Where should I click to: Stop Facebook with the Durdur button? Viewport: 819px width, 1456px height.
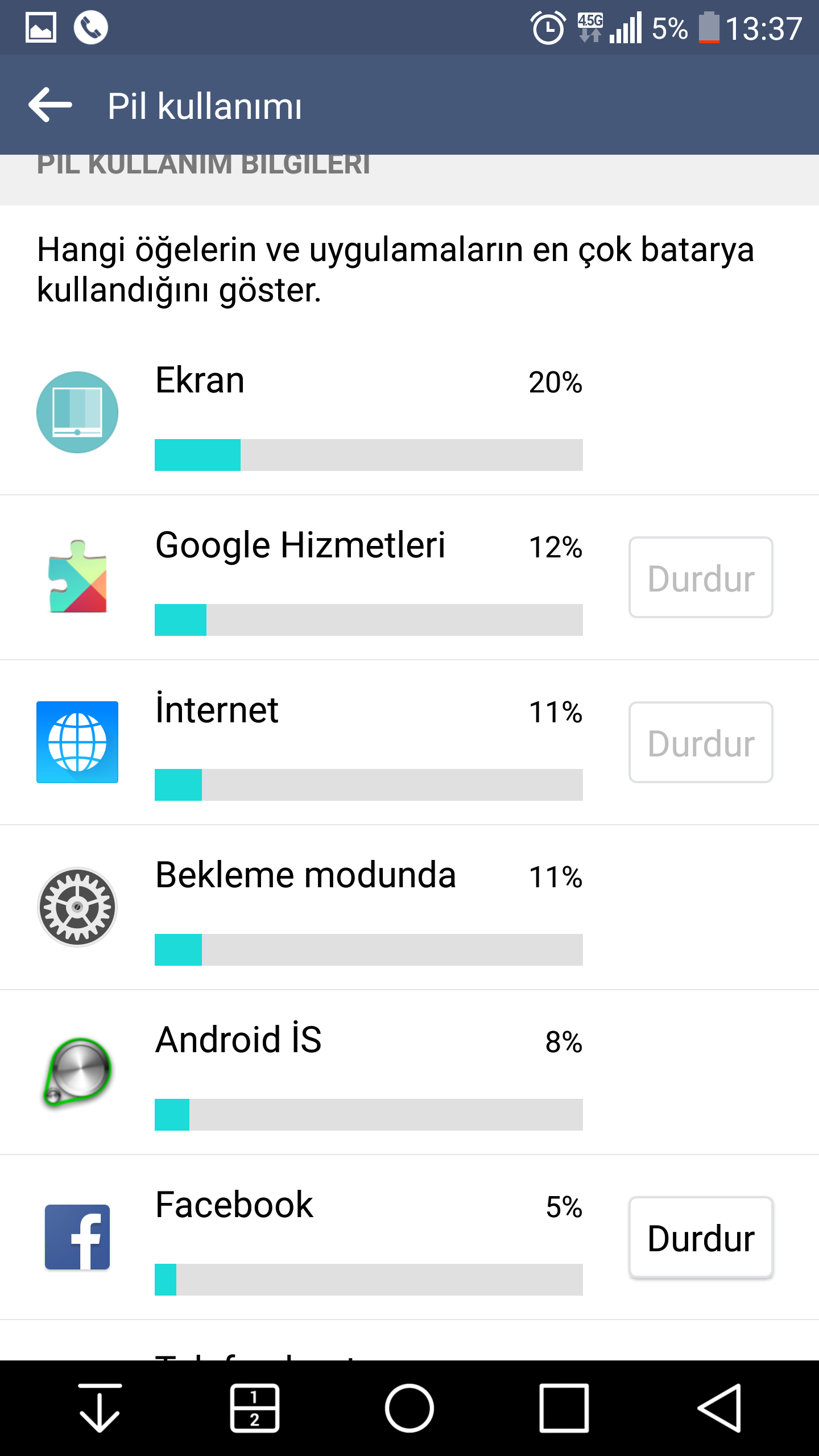(x=700, y=1238)
